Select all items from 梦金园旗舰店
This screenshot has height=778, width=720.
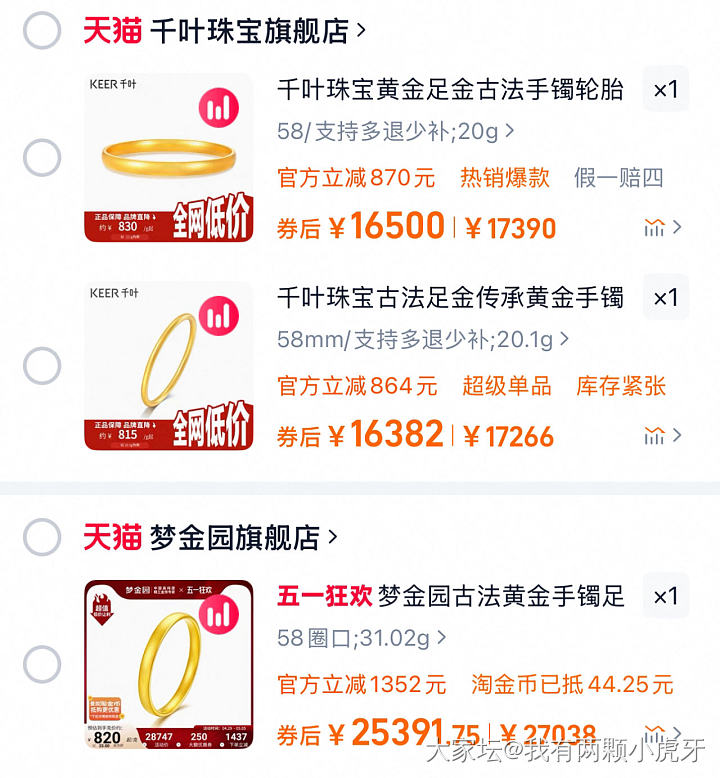click(42, 537)
